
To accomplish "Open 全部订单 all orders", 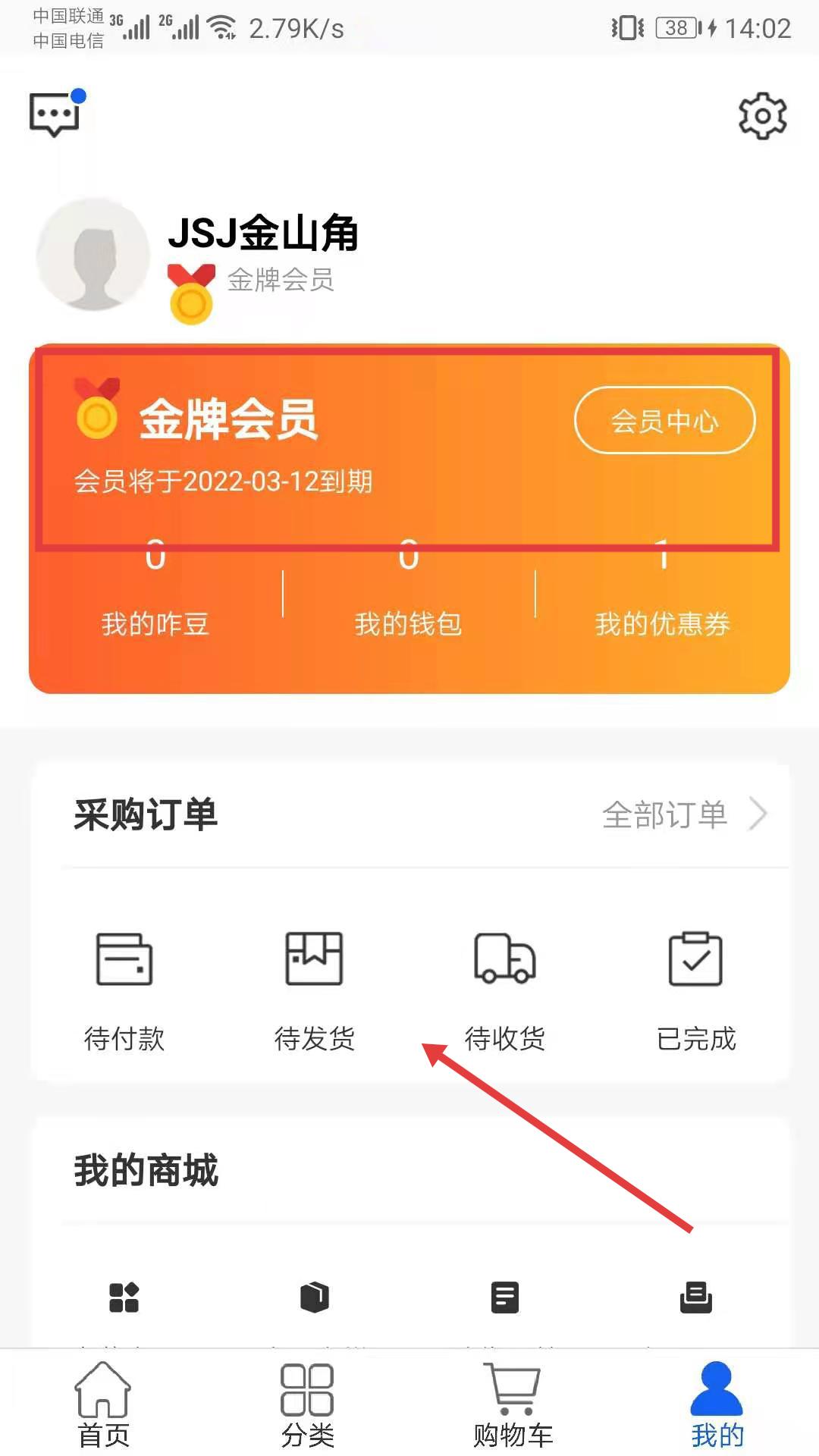I will [x=682, y=815].
